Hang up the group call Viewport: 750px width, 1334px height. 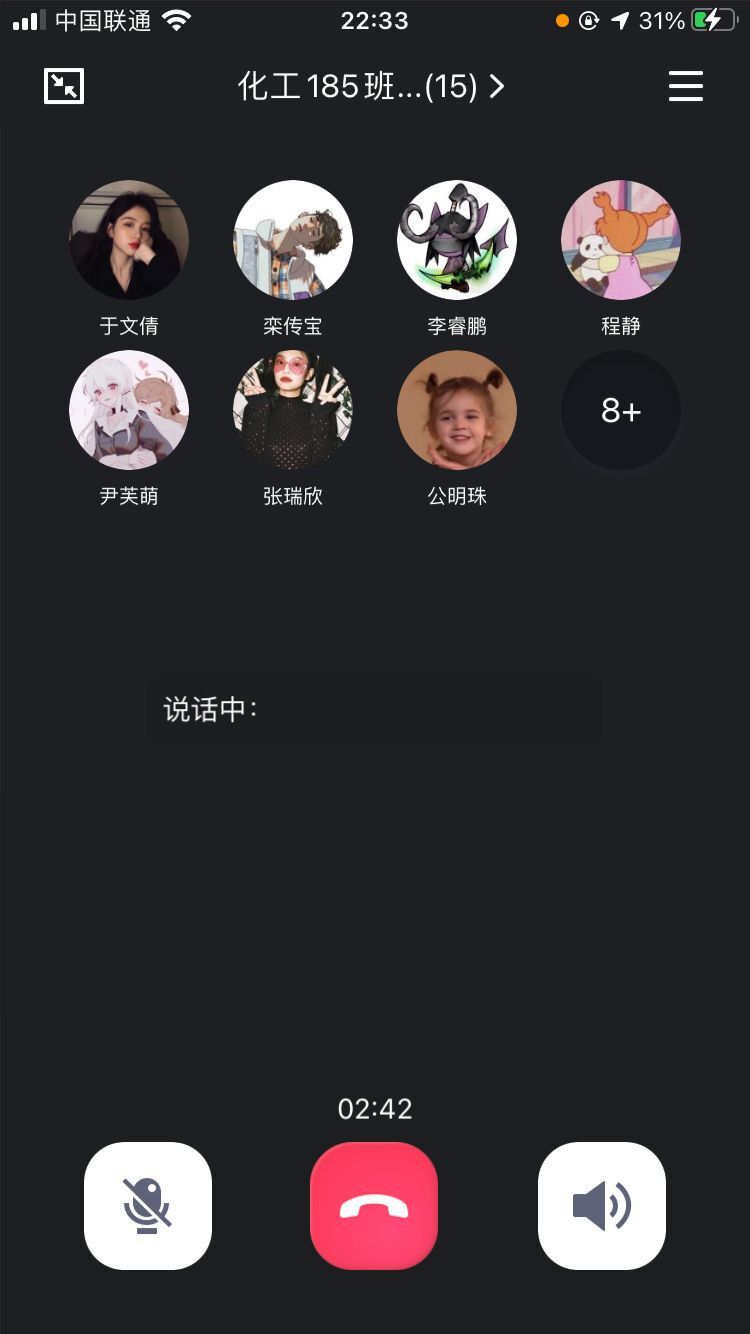tap(374, 1206)
